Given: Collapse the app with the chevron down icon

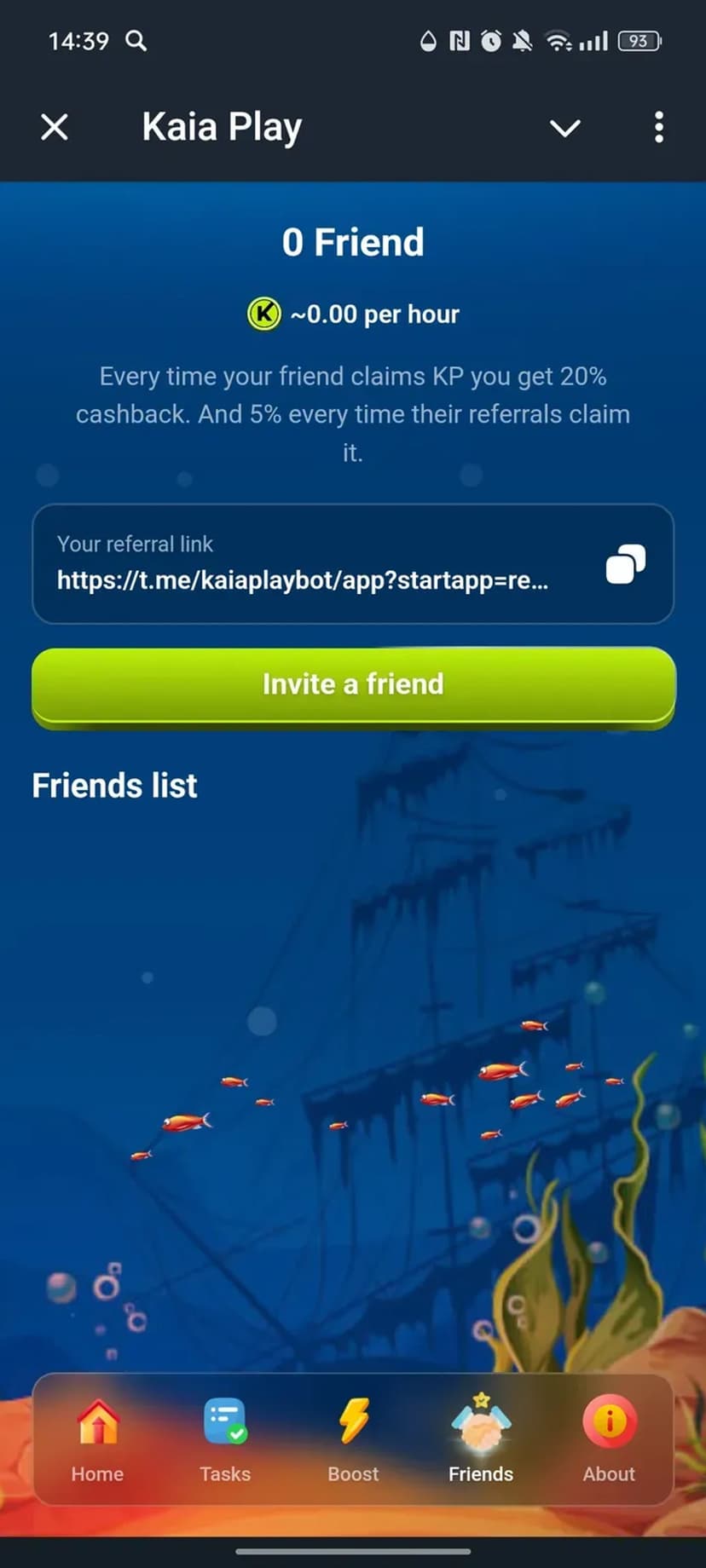Looking at the screenshot, I should coord(564,128).
